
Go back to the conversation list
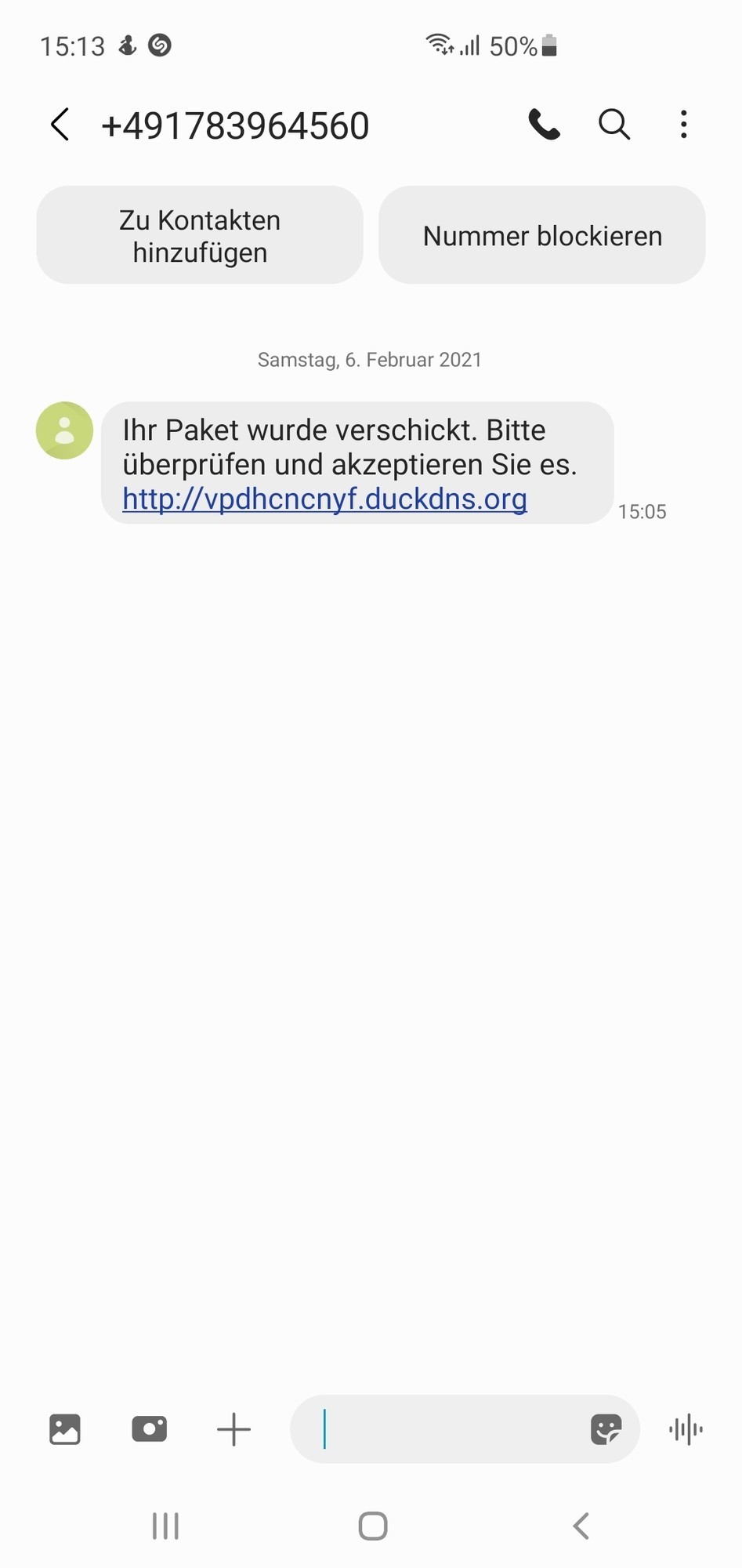coord(60,125)
